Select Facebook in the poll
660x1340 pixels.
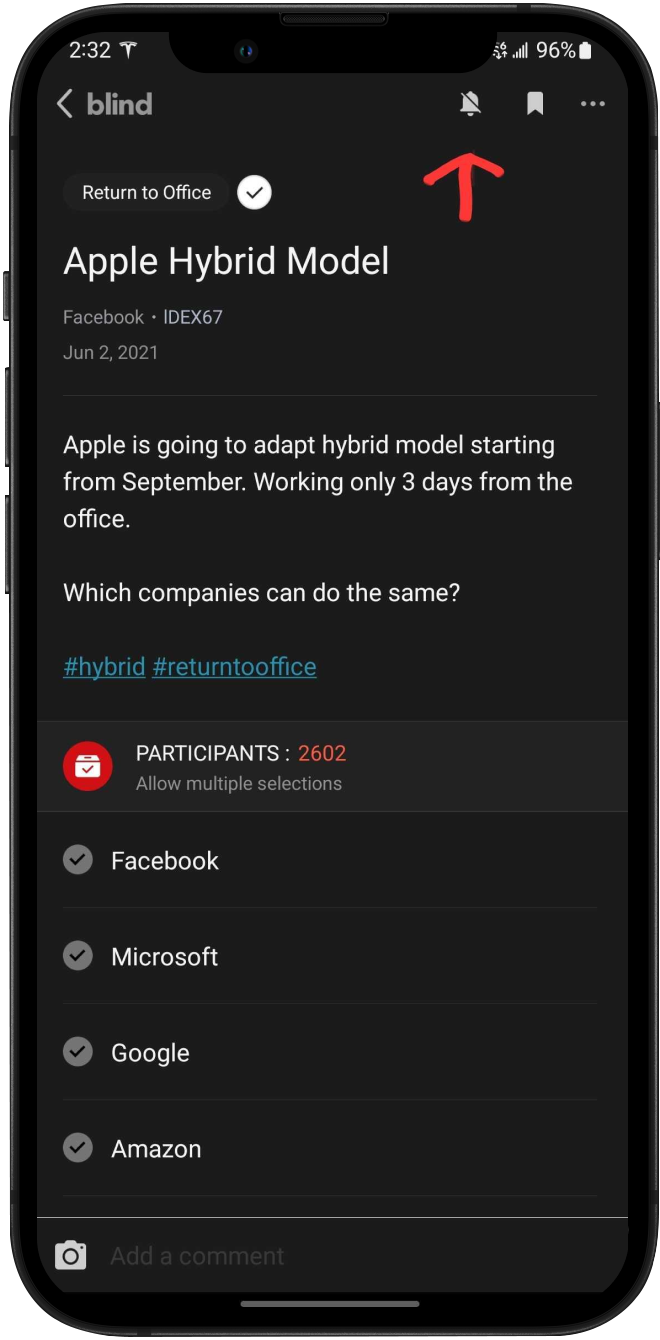(330, 861)
